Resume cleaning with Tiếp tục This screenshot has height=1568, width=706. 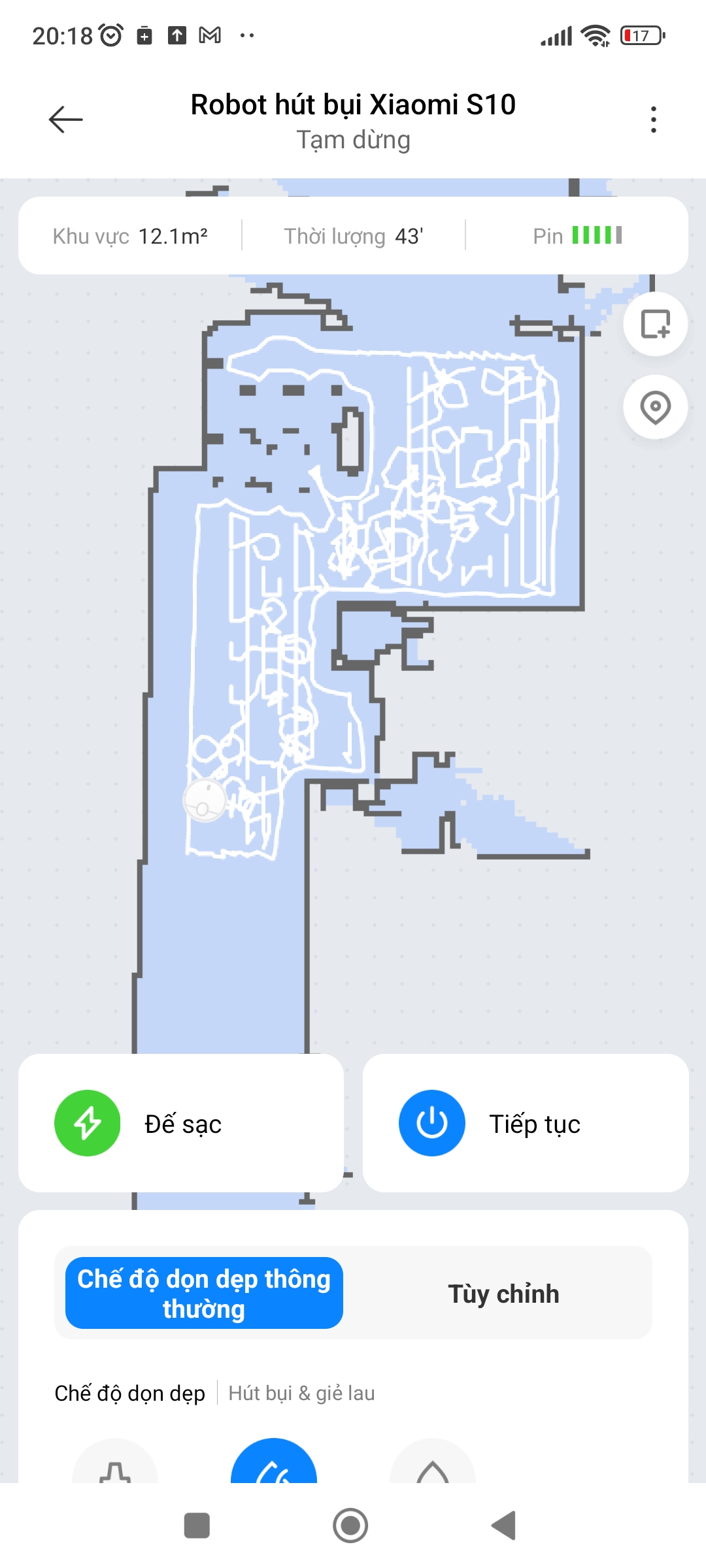pyautogui.click(x=525, y=1123)
